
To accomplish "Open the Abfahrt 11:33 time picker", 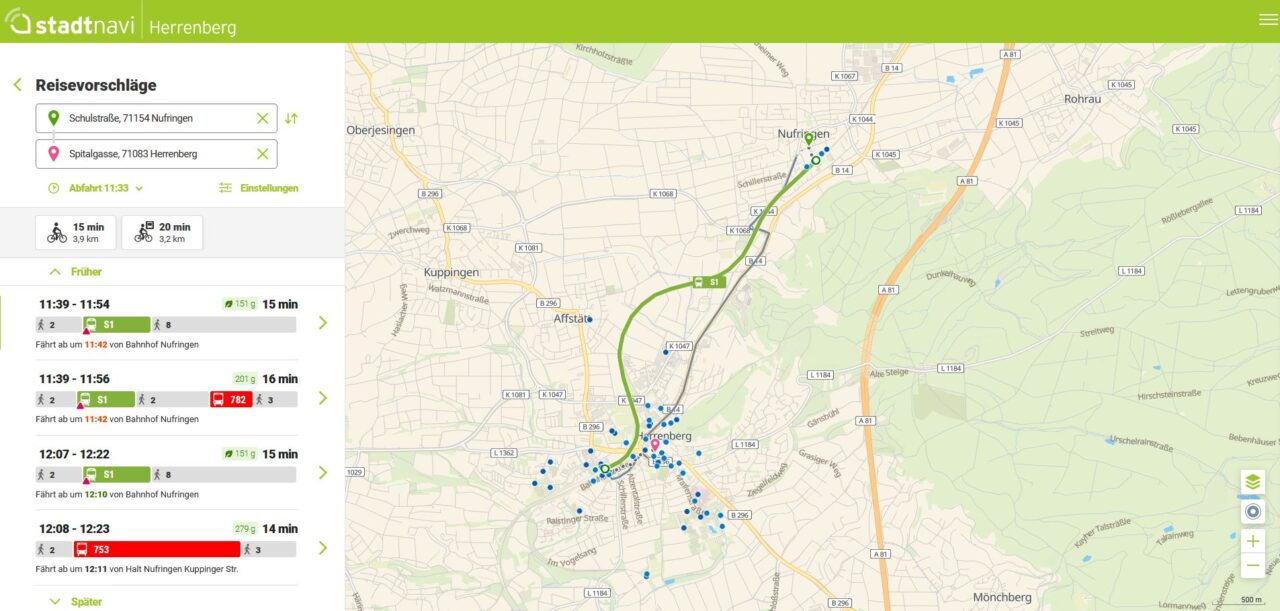I will [96, 188].
